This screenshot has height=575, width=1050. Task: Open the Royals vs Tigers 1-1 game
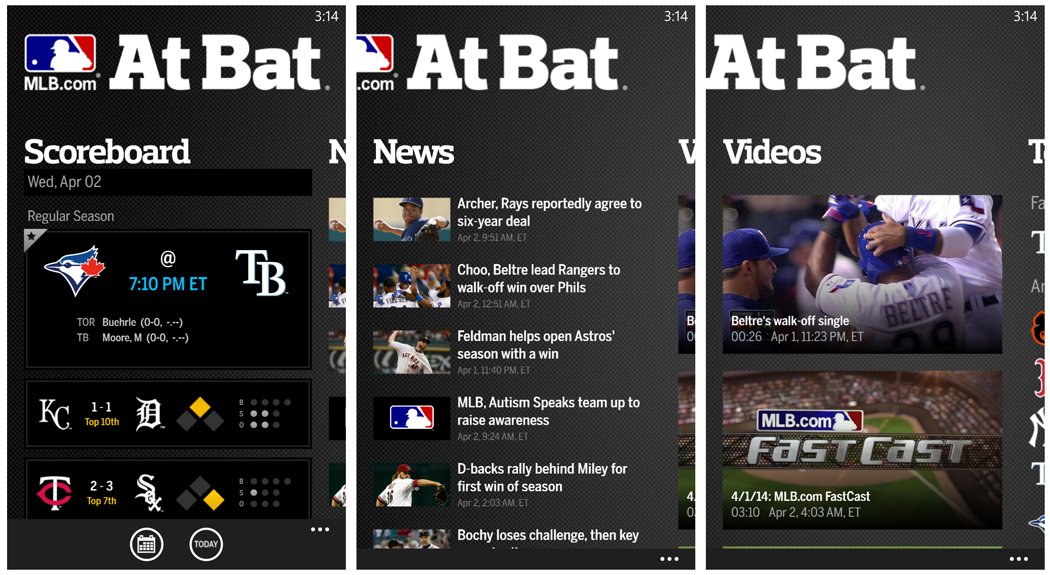click(x=168, y=414)
